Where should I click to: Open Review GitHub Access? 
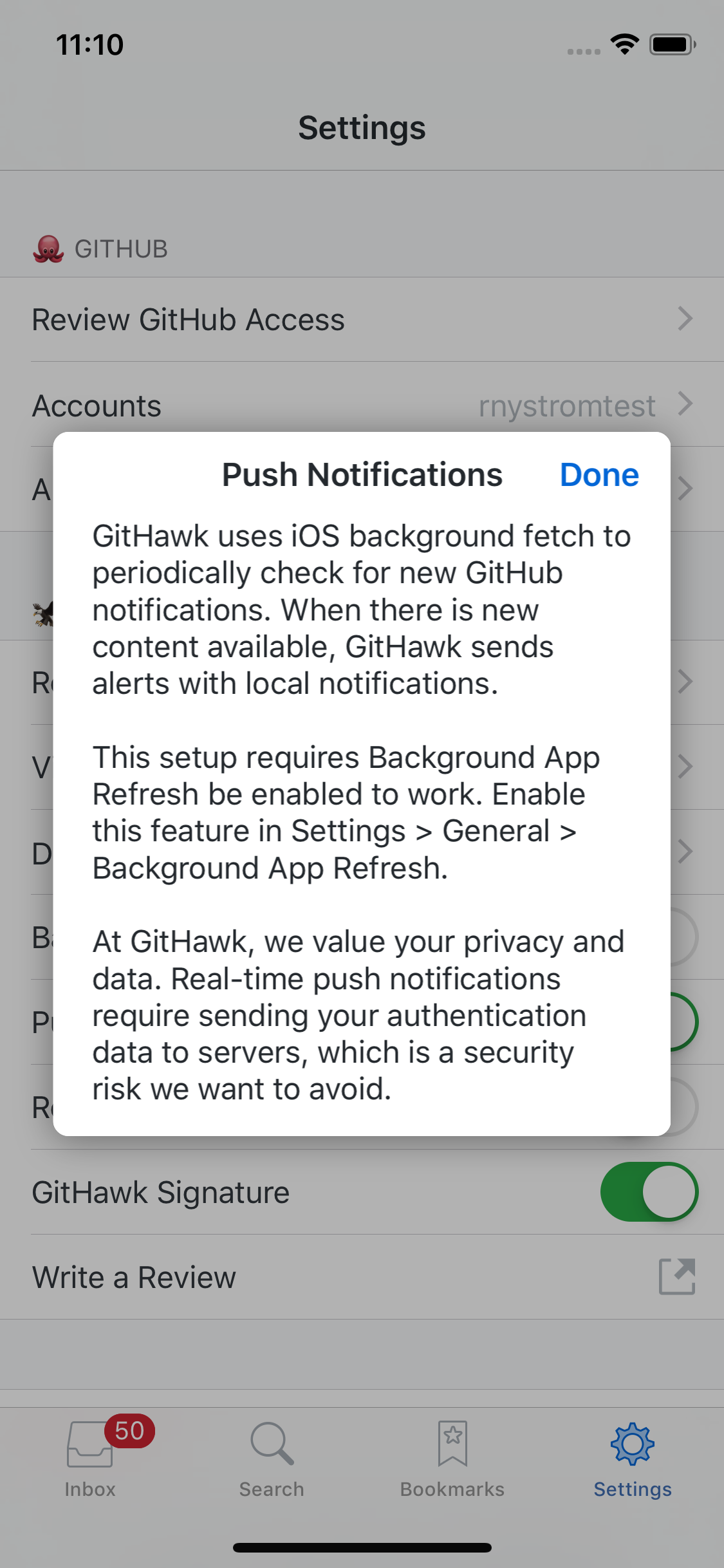pos(362,319)
